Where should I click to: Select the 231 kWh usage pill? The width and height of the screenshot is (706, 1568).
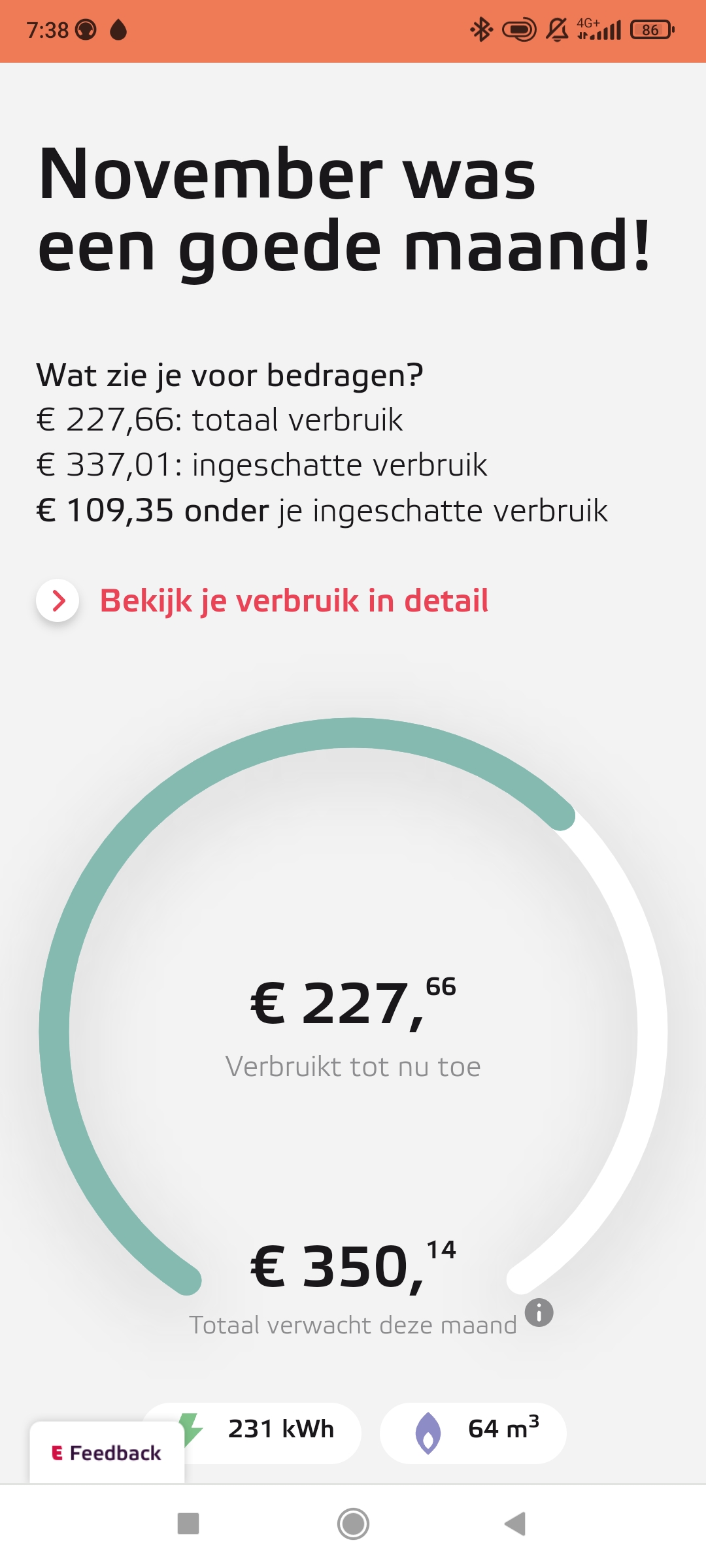[x=254, y=1428]
